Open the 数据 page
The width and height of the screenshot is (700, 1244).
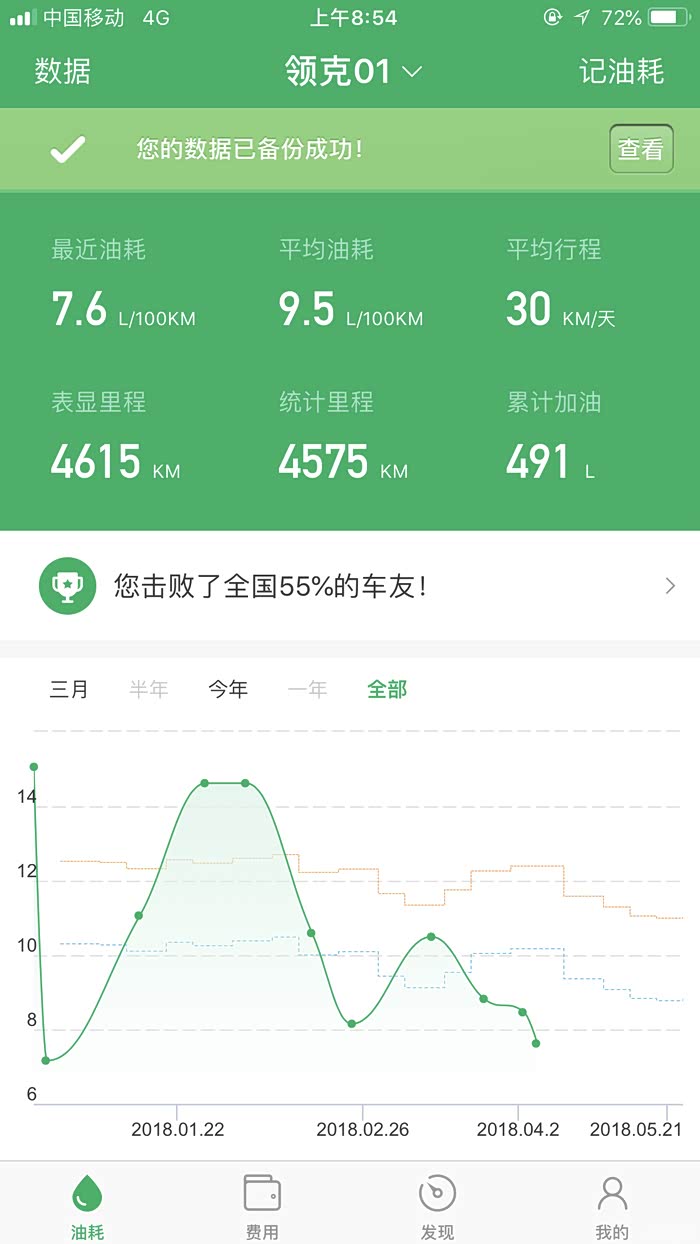(63, 72)
